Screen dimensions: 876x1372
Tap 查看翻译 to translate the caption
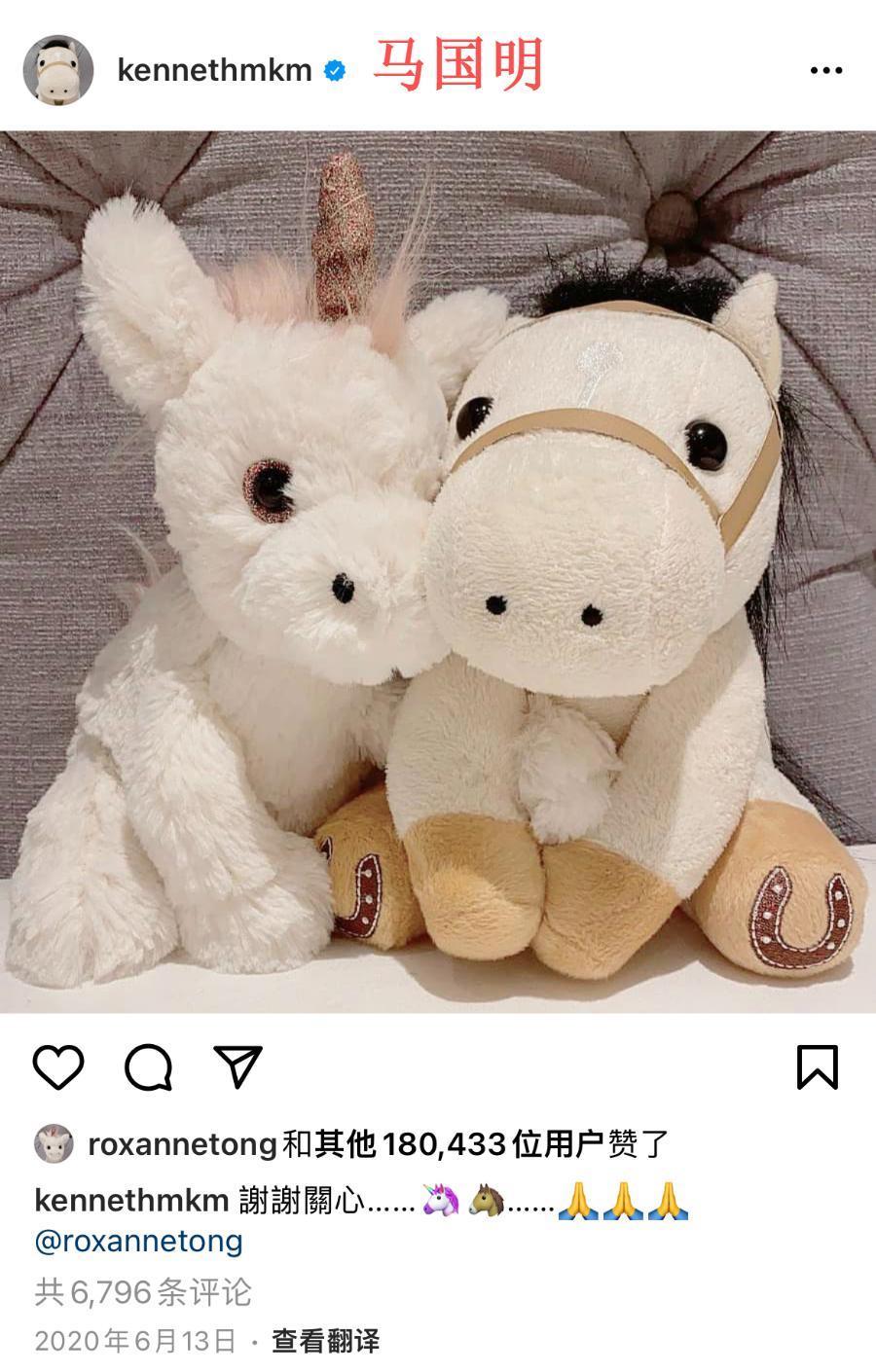325,1342
